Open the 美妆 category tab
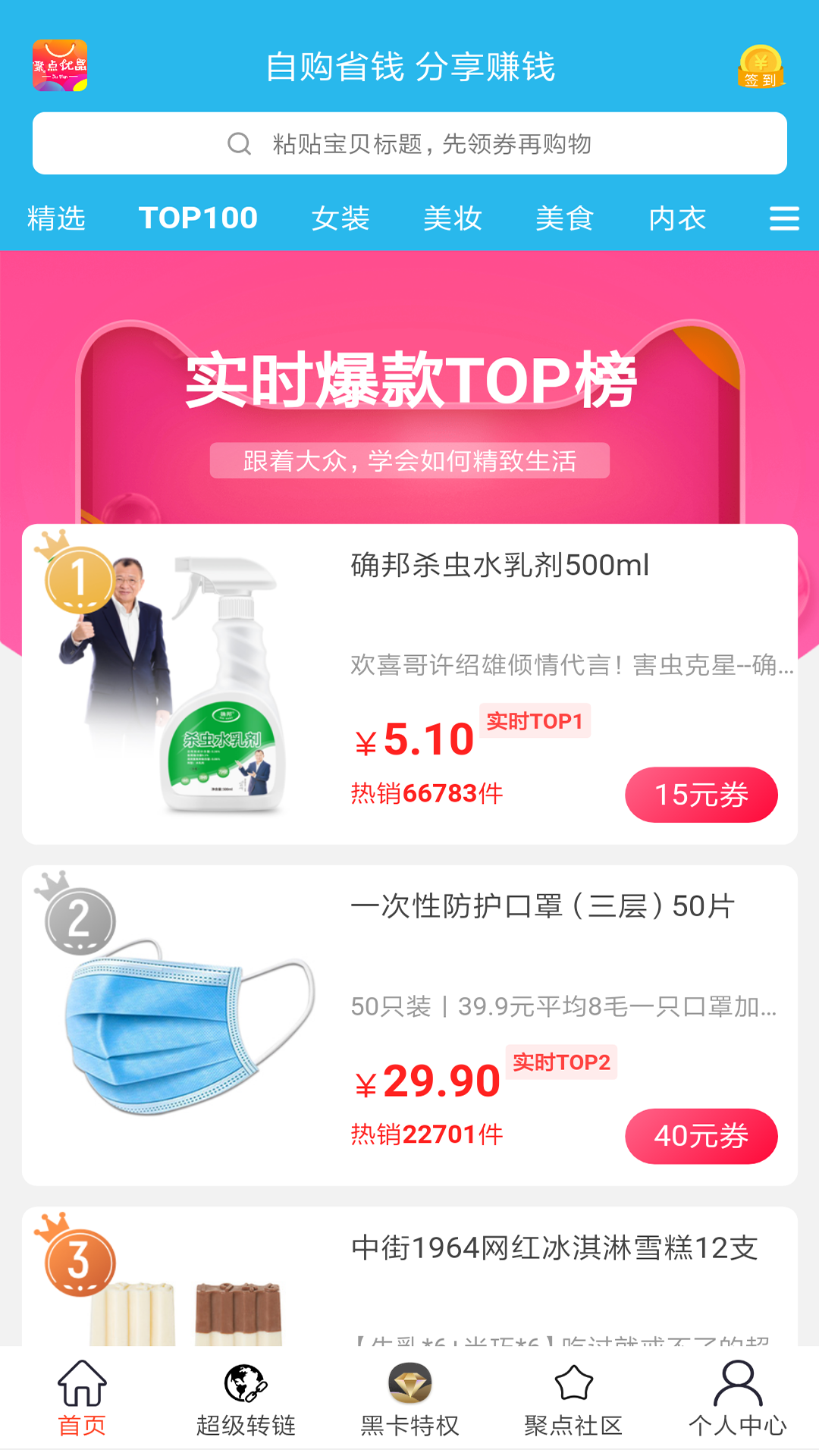This screenshot has height=1456, width=819. [453, 218]
